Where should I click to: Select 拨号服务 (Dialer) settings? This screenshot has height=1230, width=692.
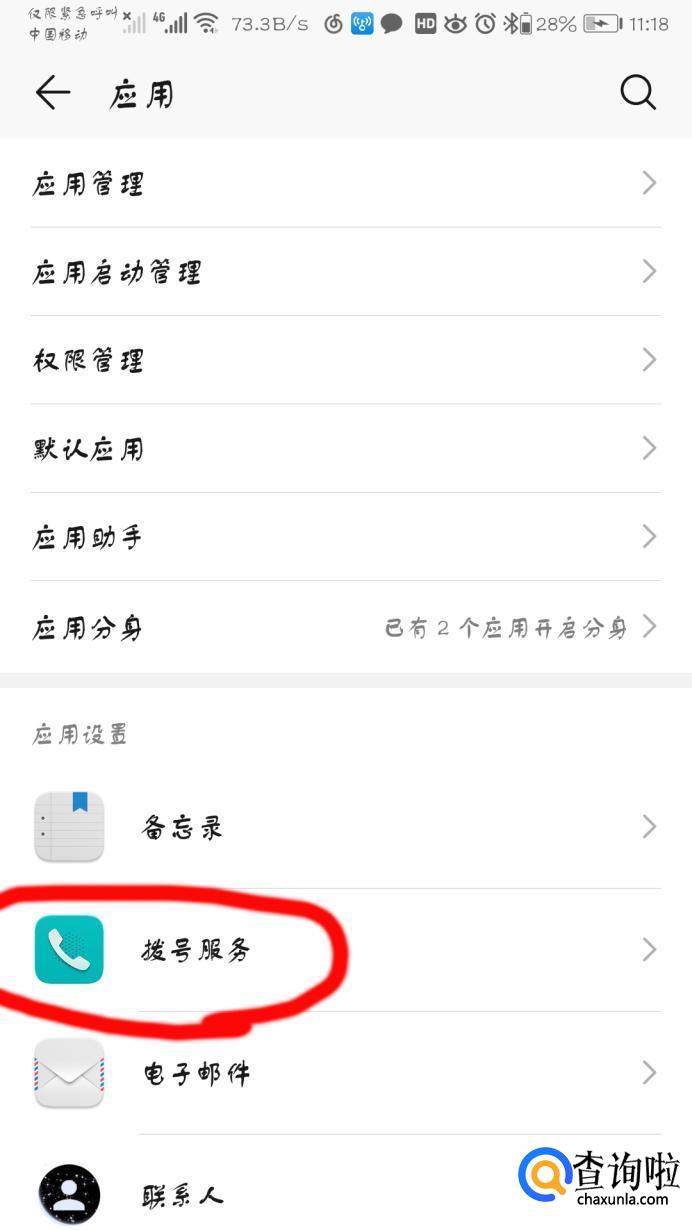(x=345, y=949)
